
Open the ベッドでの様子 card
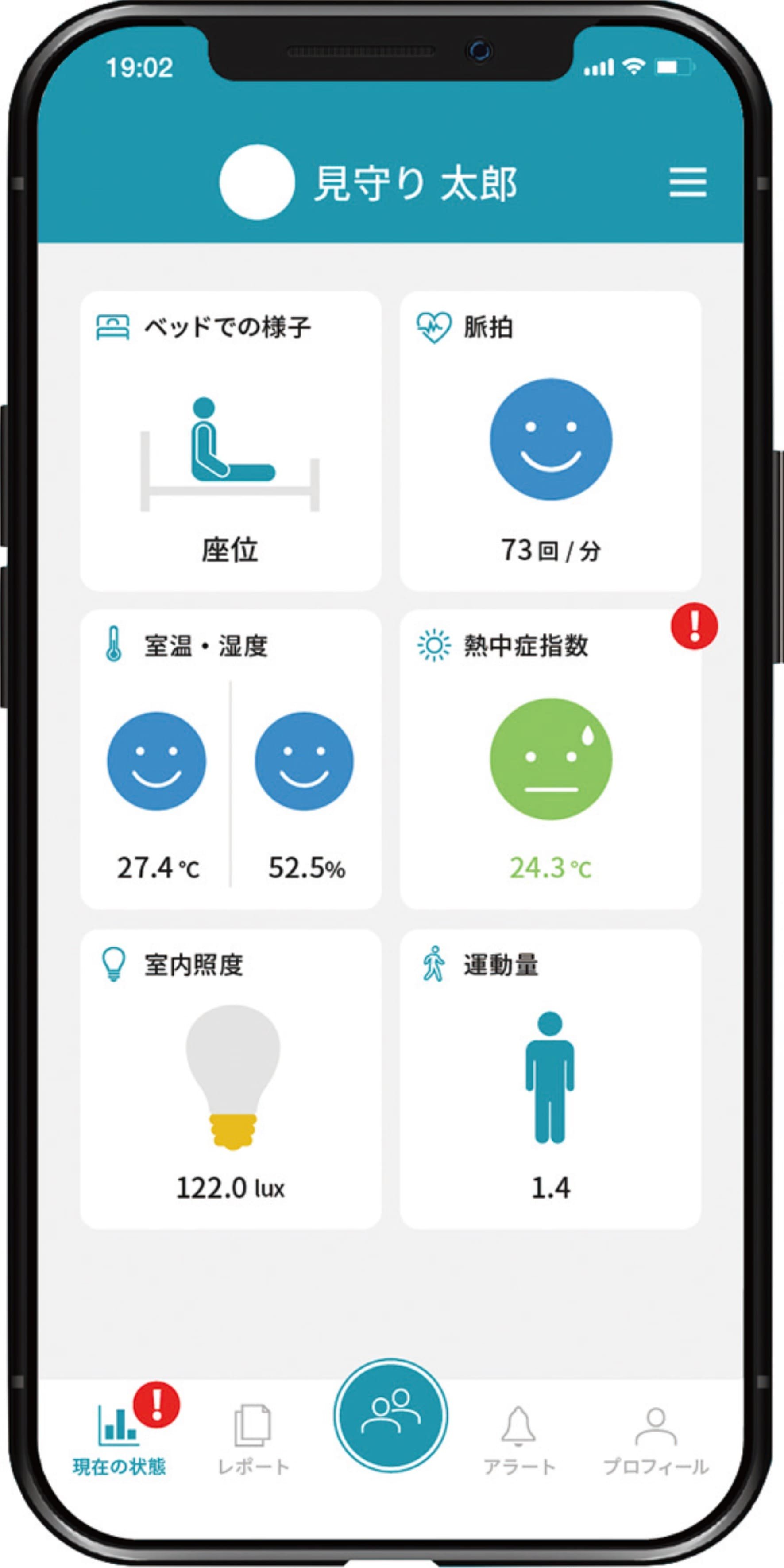point(231,441)
